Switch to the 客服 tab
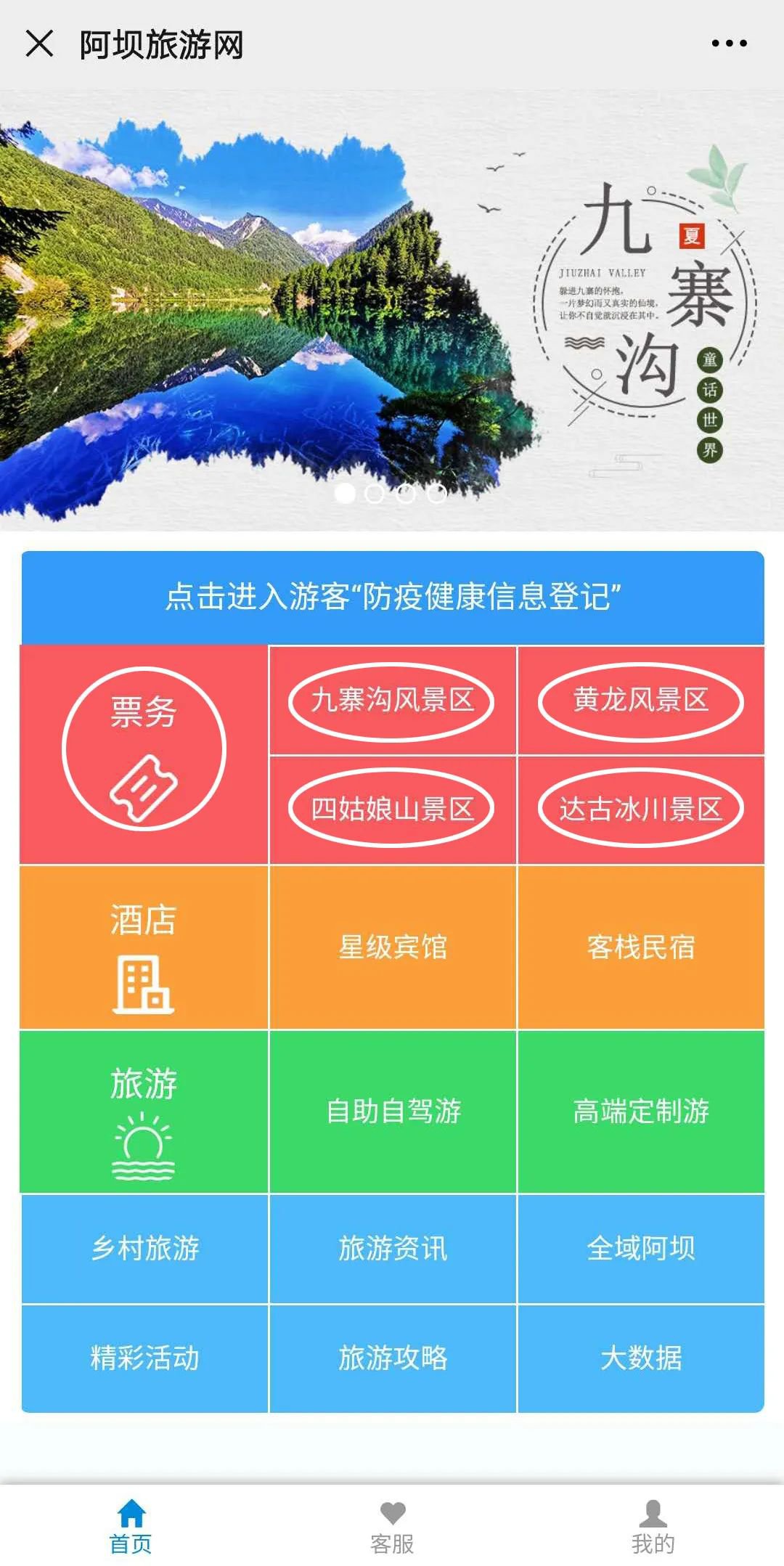The width and height of the screenshot is (784, 1566). [x=392, y=1528]
